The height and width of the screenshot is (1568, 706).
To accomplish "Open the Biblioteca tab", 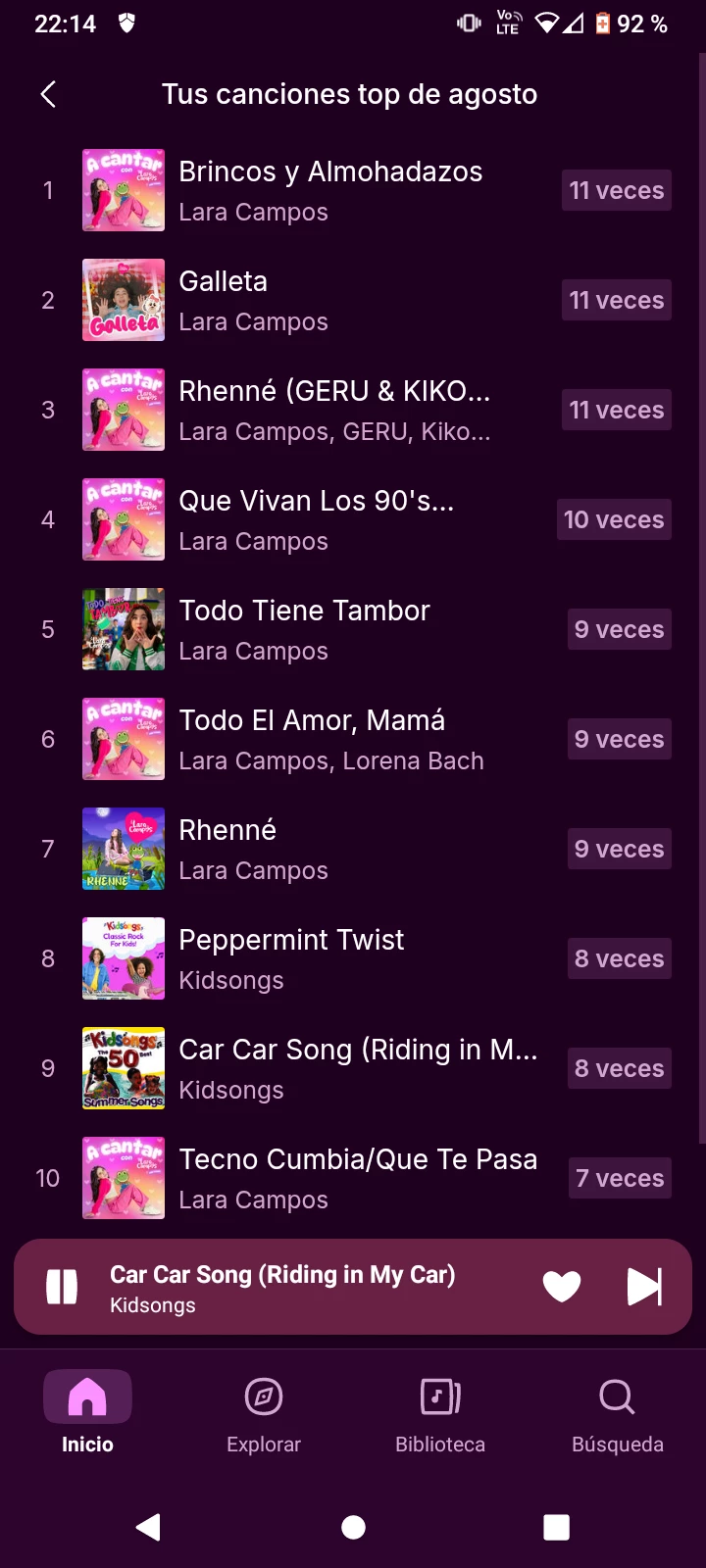I will click(440, 1413).
